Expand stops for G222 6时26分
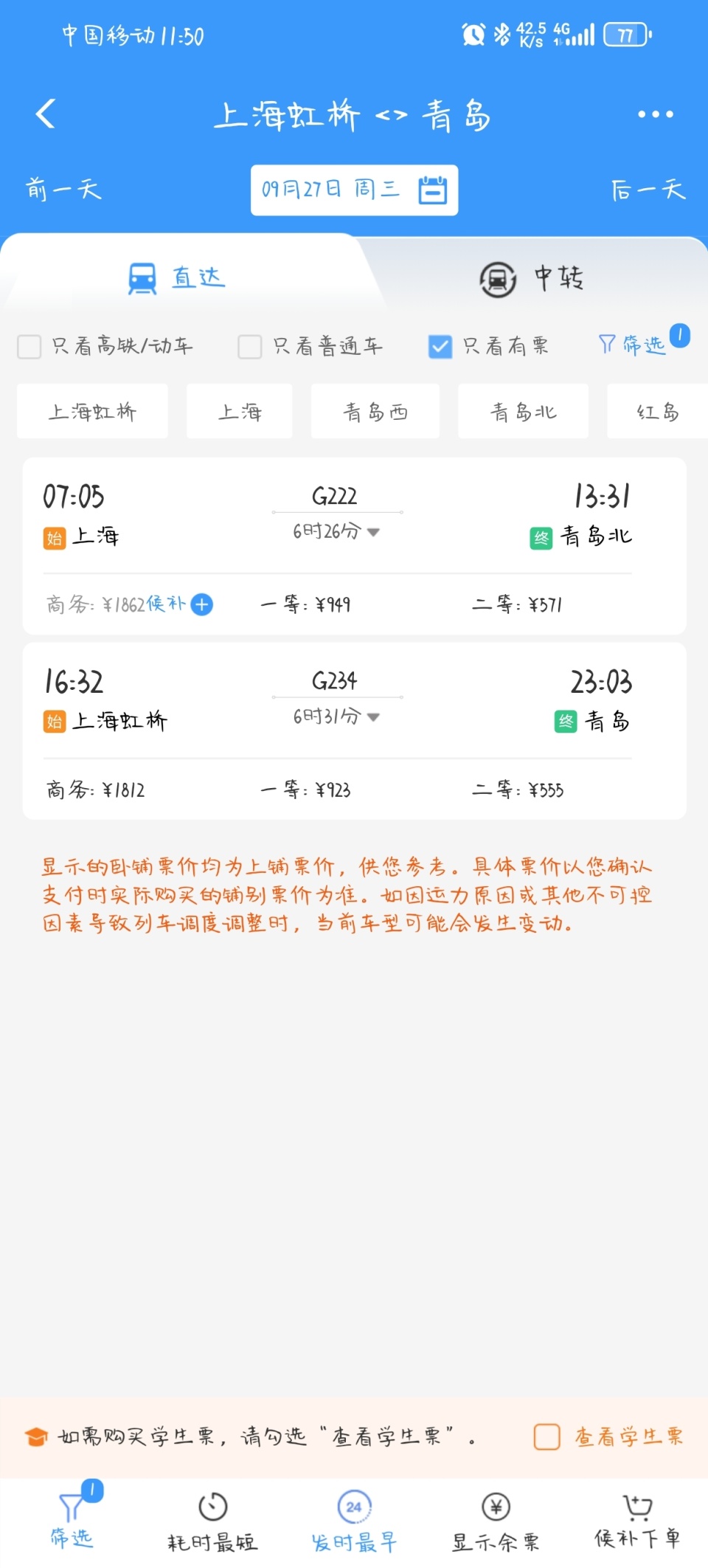 point(336,532)
